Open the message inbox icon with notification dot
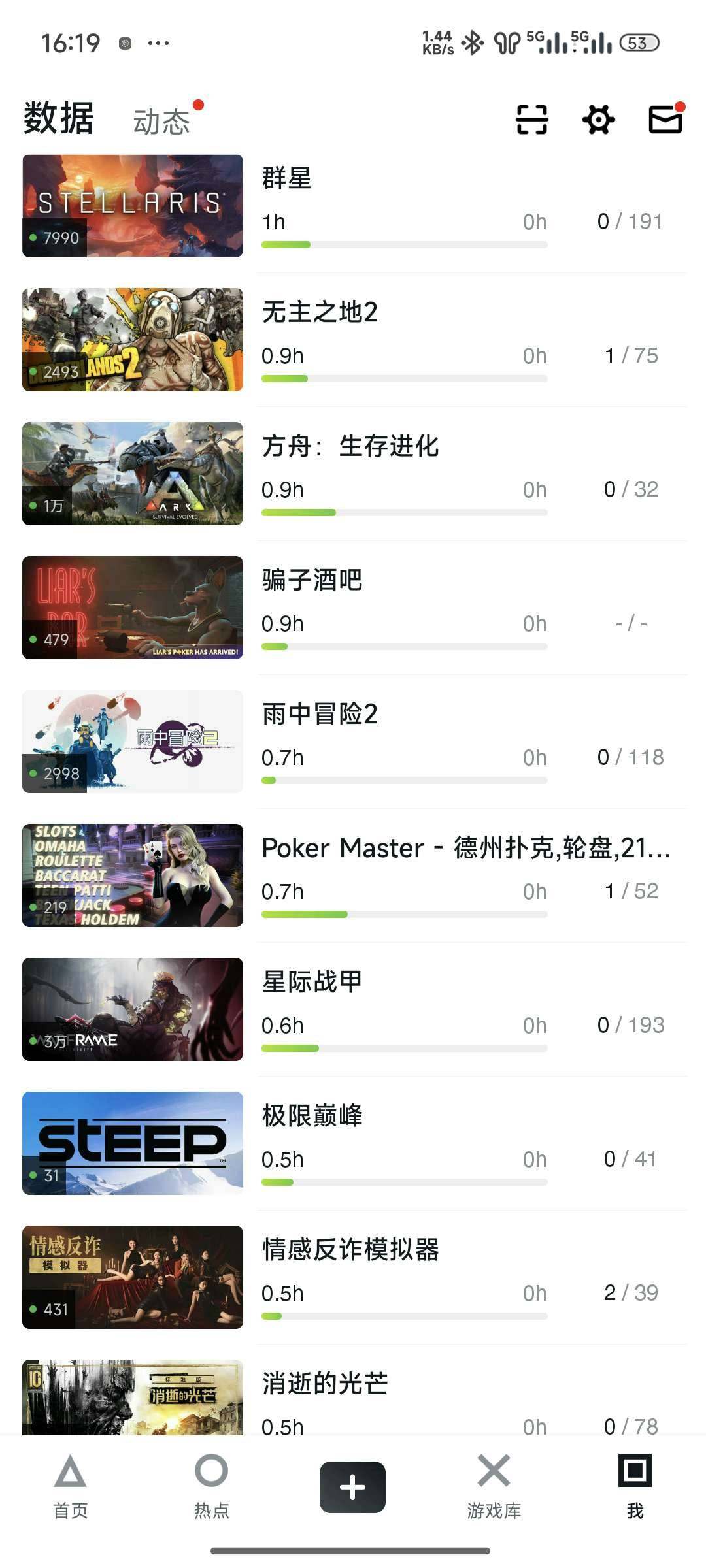706x1568 pixels. [x=664, y=120]
